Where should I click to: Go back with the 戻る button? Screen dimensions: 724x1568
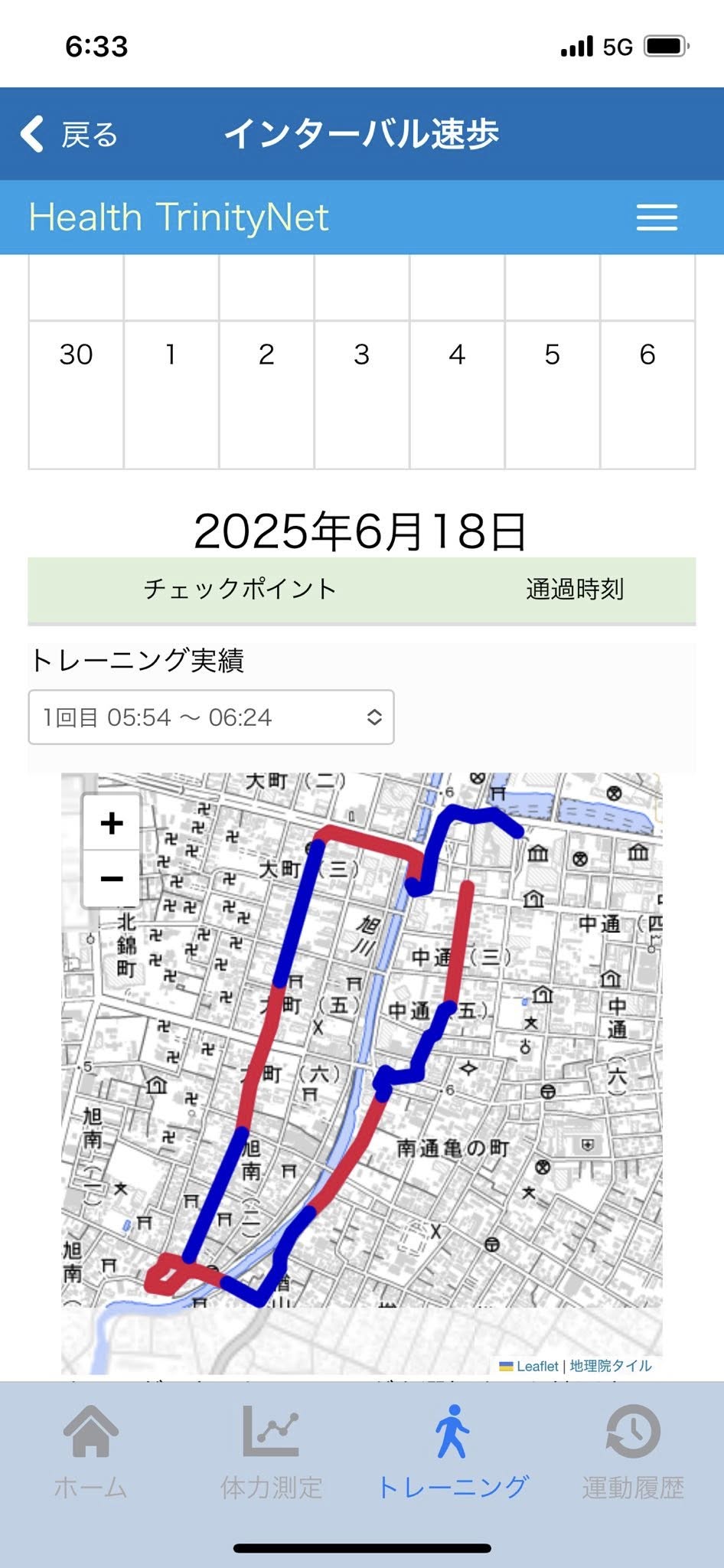[70, 135]
